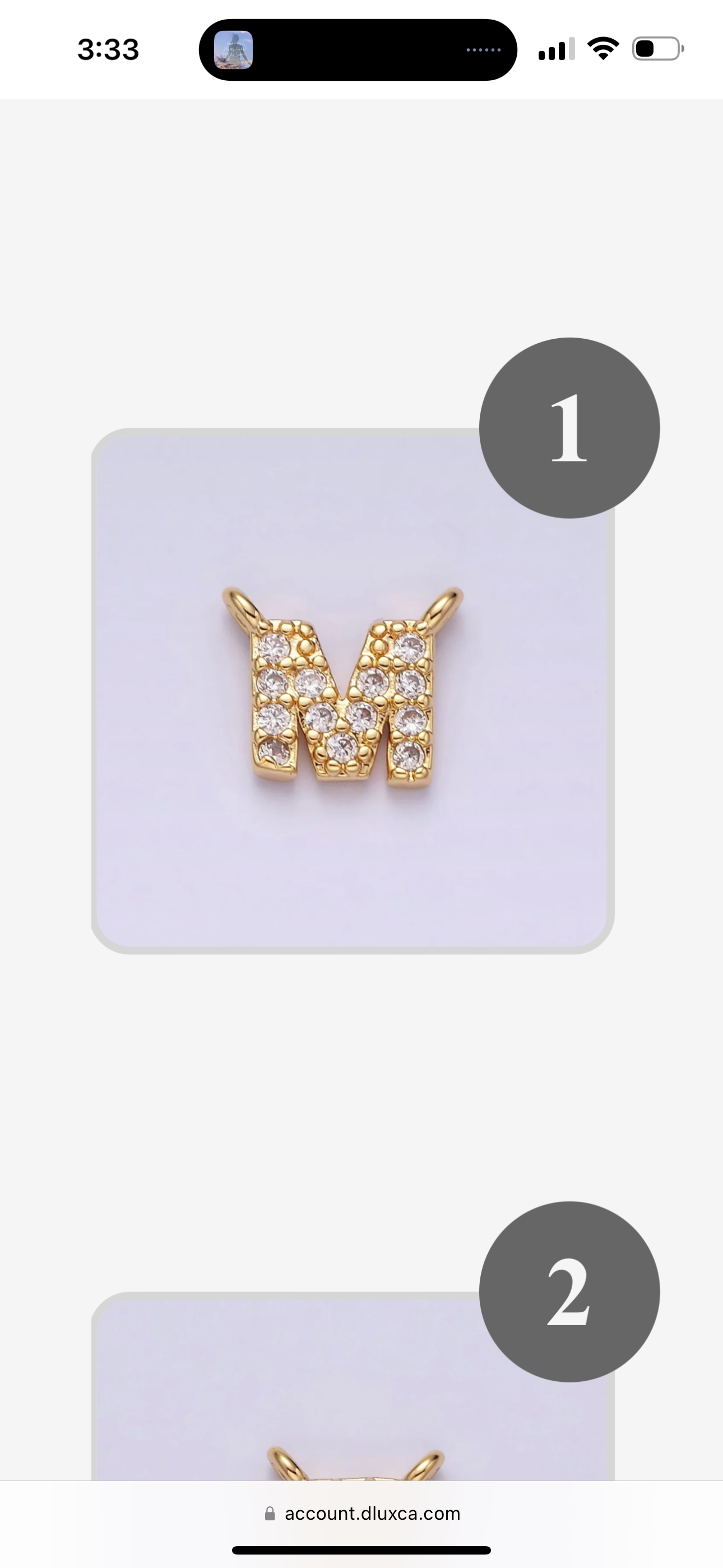Open the gold letter M charm tile numbered 1
Viewport: 723px width, 1568px height.
coord(353,691)
